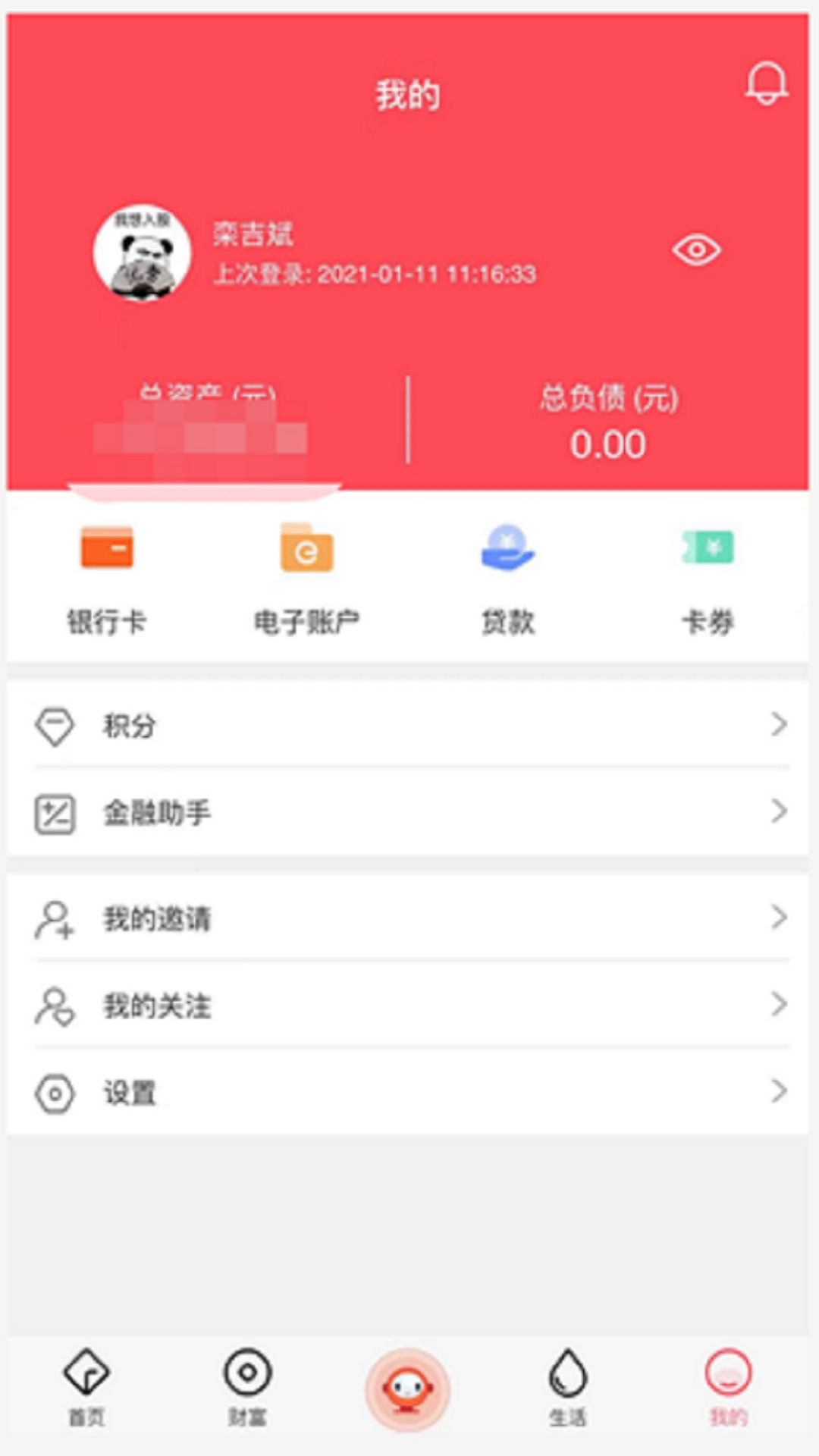The height and width of the screenshot is (1456, 819).
Task: Open the 积分 points row
Action: (408, 726)
